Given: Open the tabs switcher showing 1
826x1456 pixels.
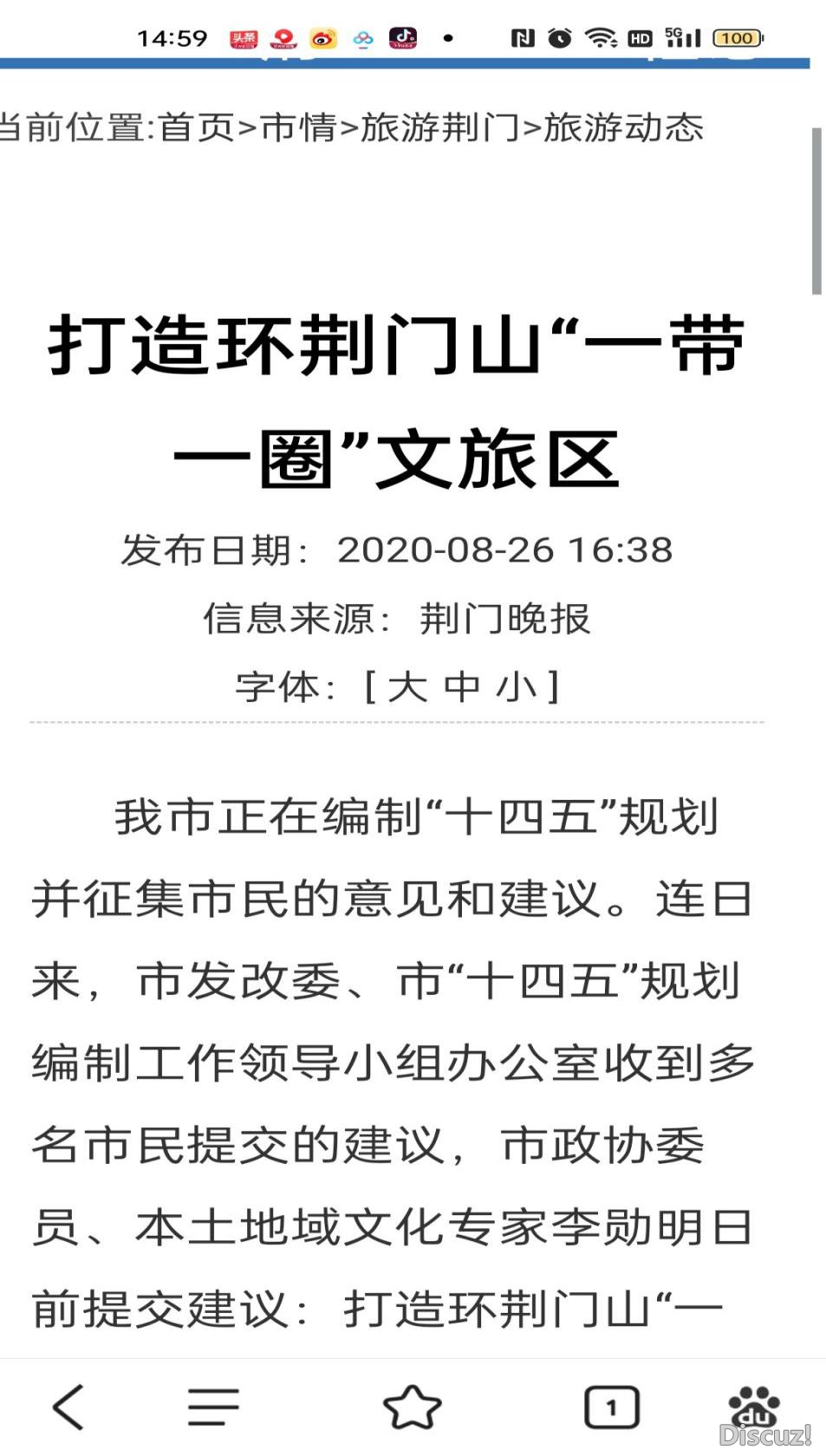Looking at the screenshot, I should click(x=611, y=1407).
